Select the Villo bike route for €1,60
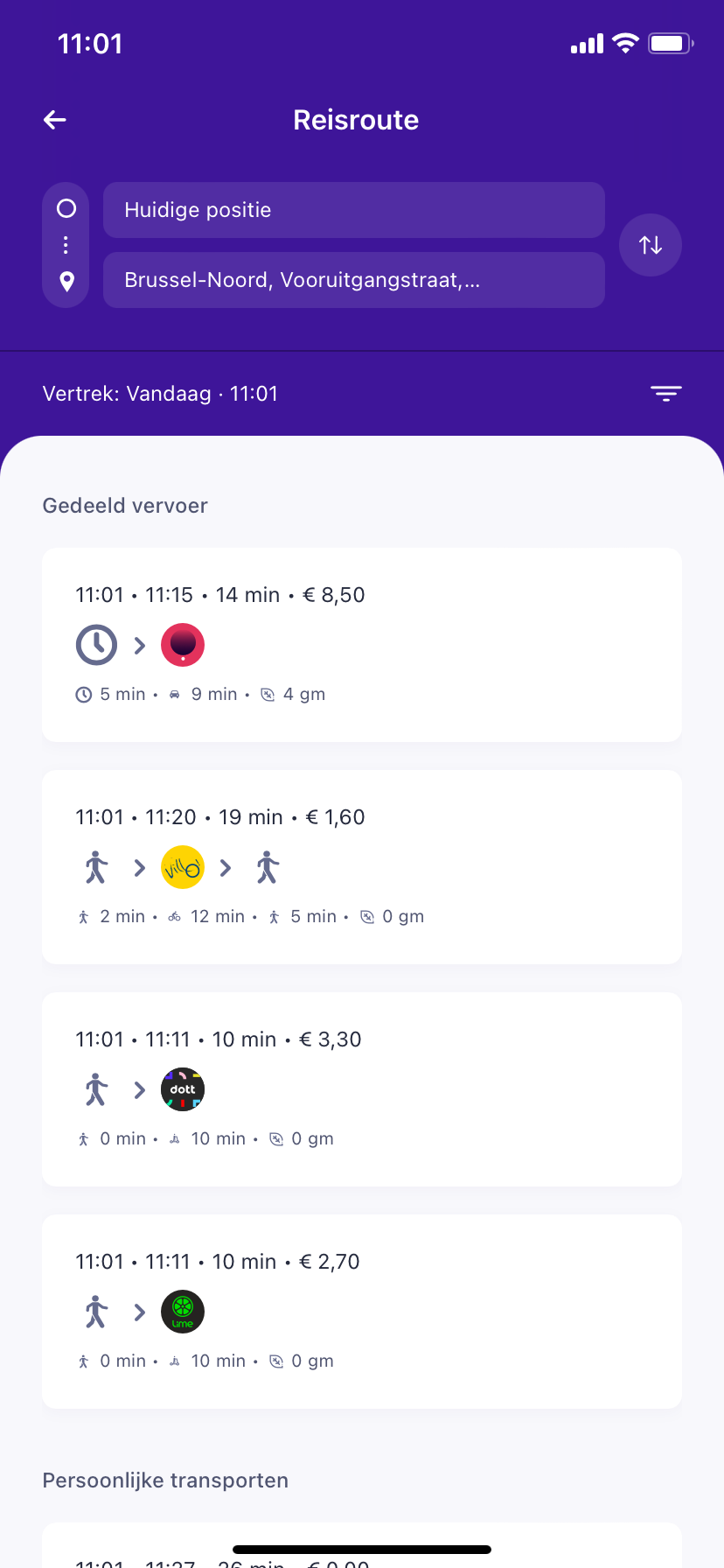This screenshot has height=1568, width=724. coord(361,867)
